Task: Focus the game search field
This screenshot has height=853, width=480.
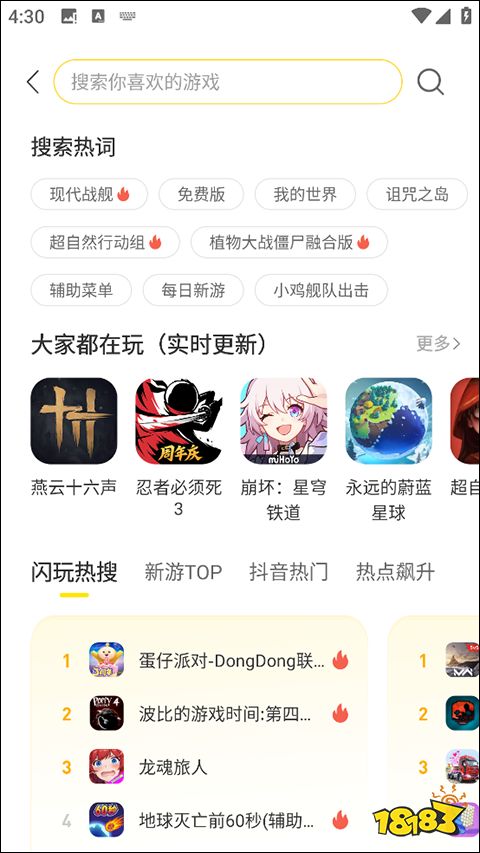Action: click(x=227, y=82)
